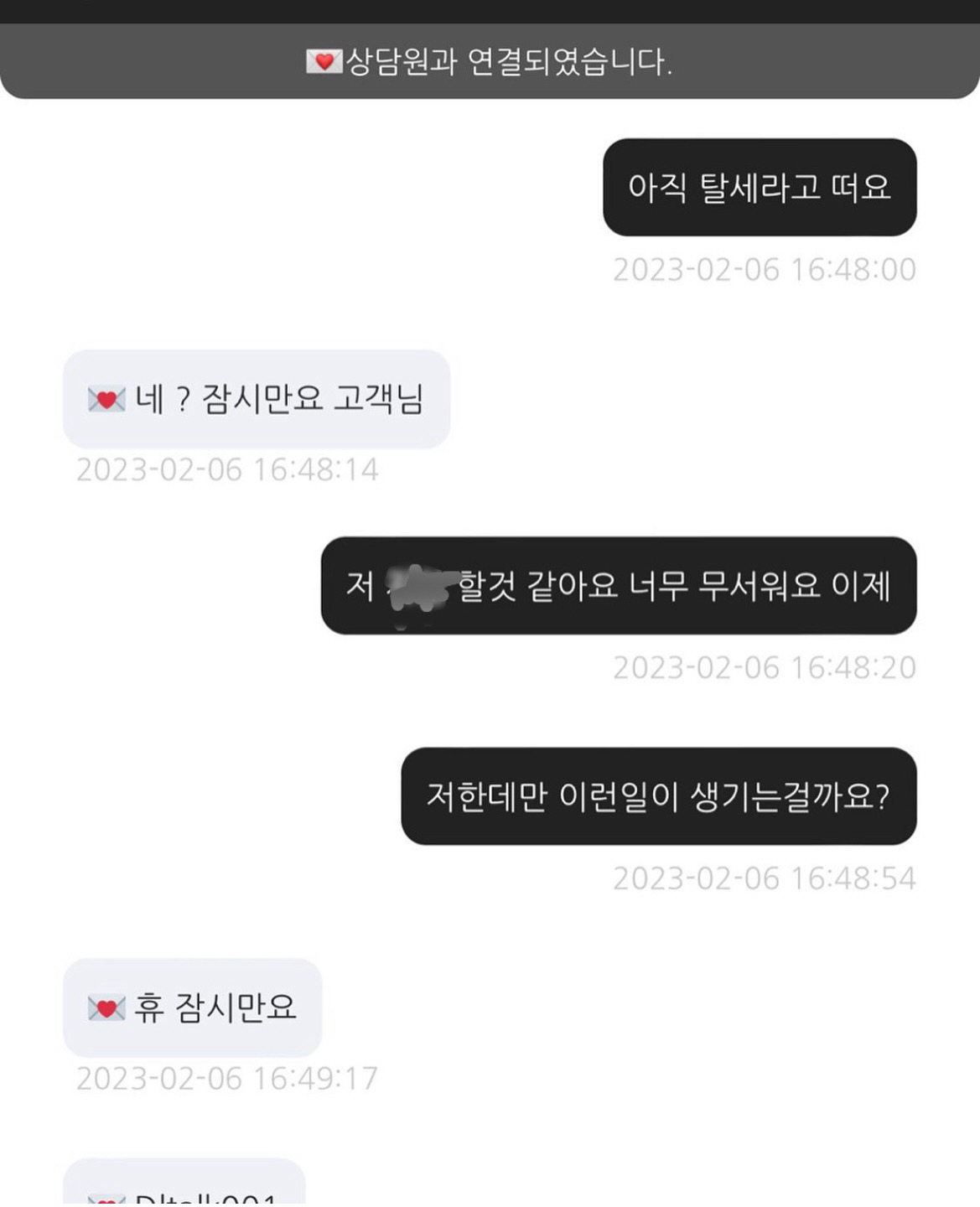Click the timestamp '2023-02-06 16:48:00'
The height and width of the screenshot is (1207, 980).
(764, 270)
